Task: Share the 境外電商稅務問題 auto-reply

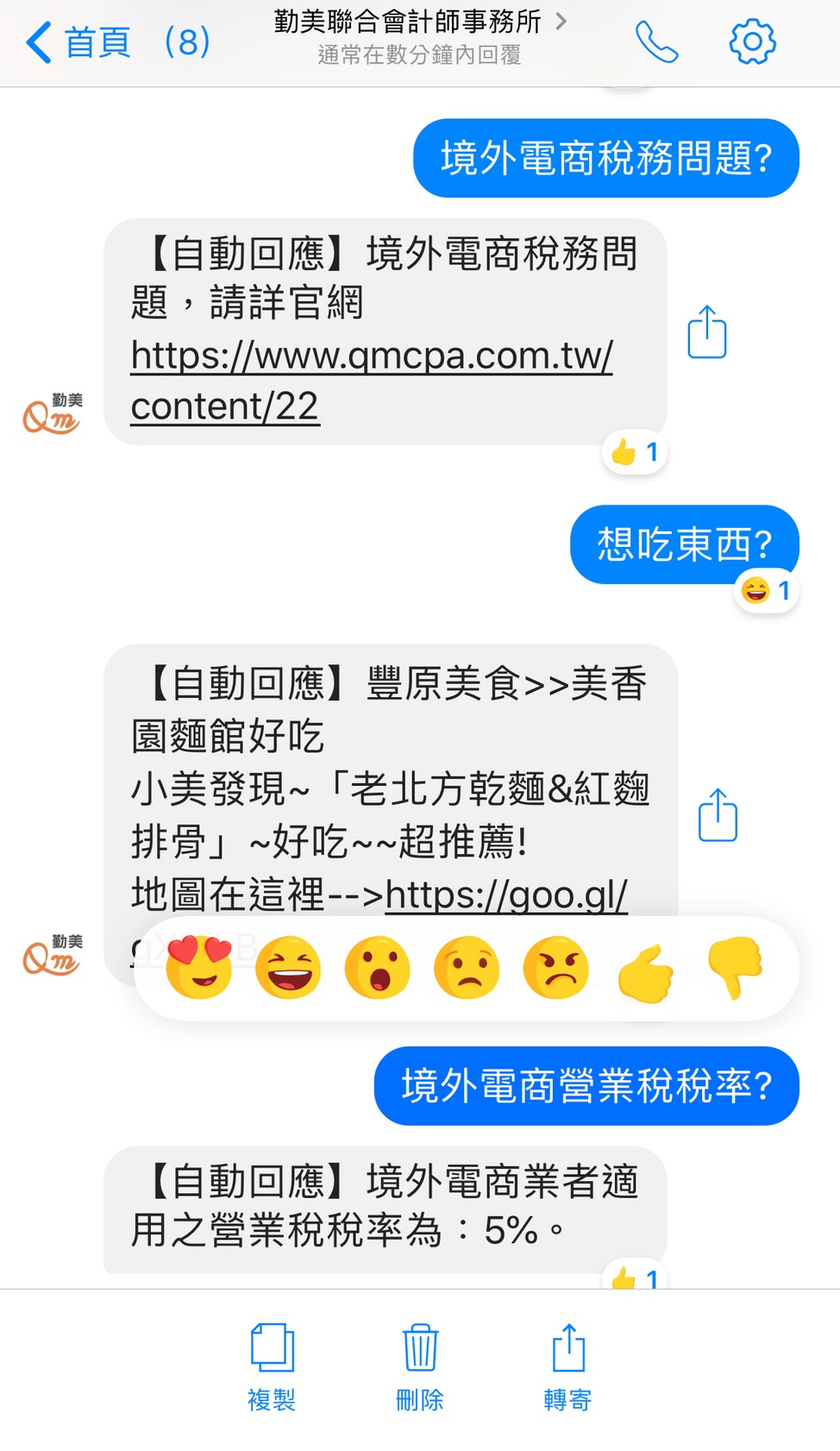Action: click(706, 332)
